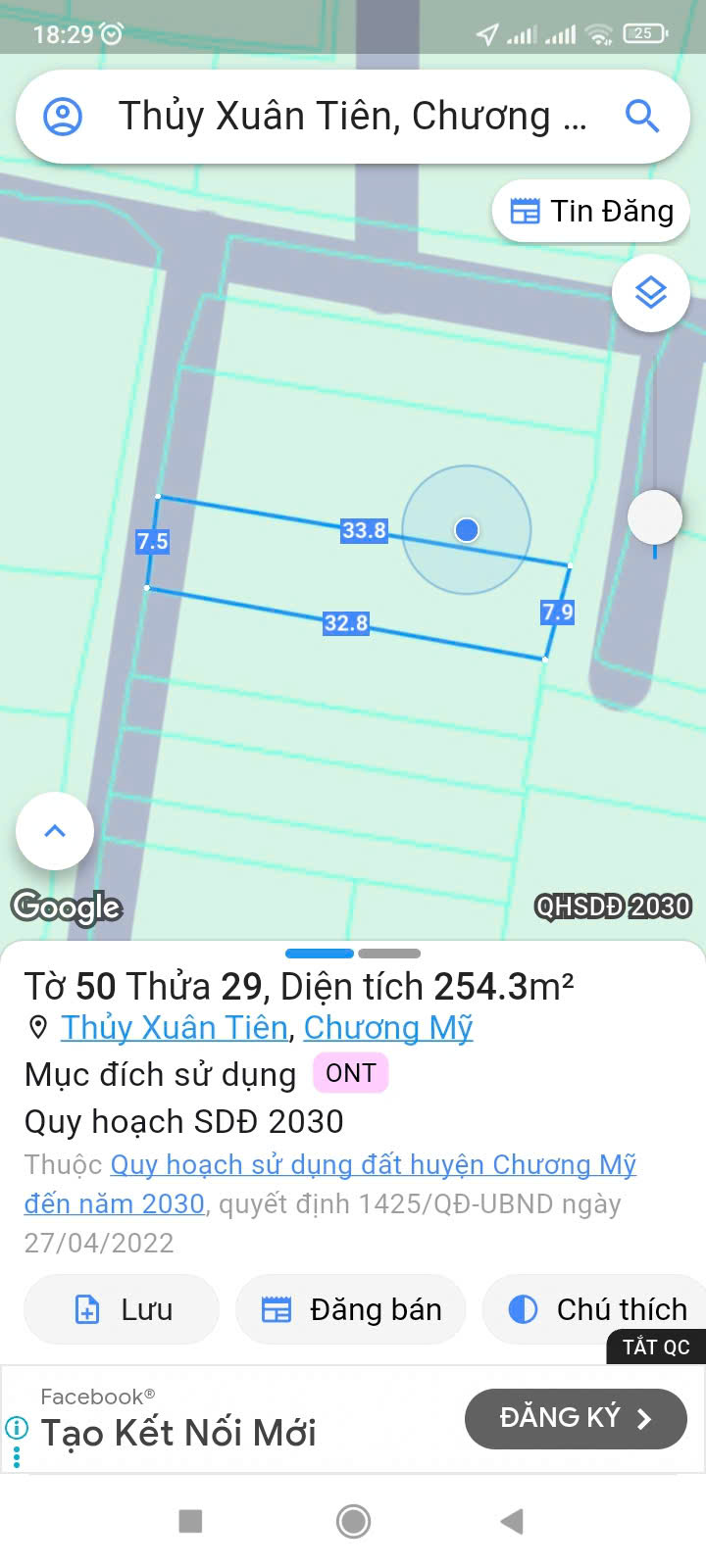The image size is (706, 1568).
Task: Open the Quy hoạch sử dụng đất link
Action: coord(373,1165)
